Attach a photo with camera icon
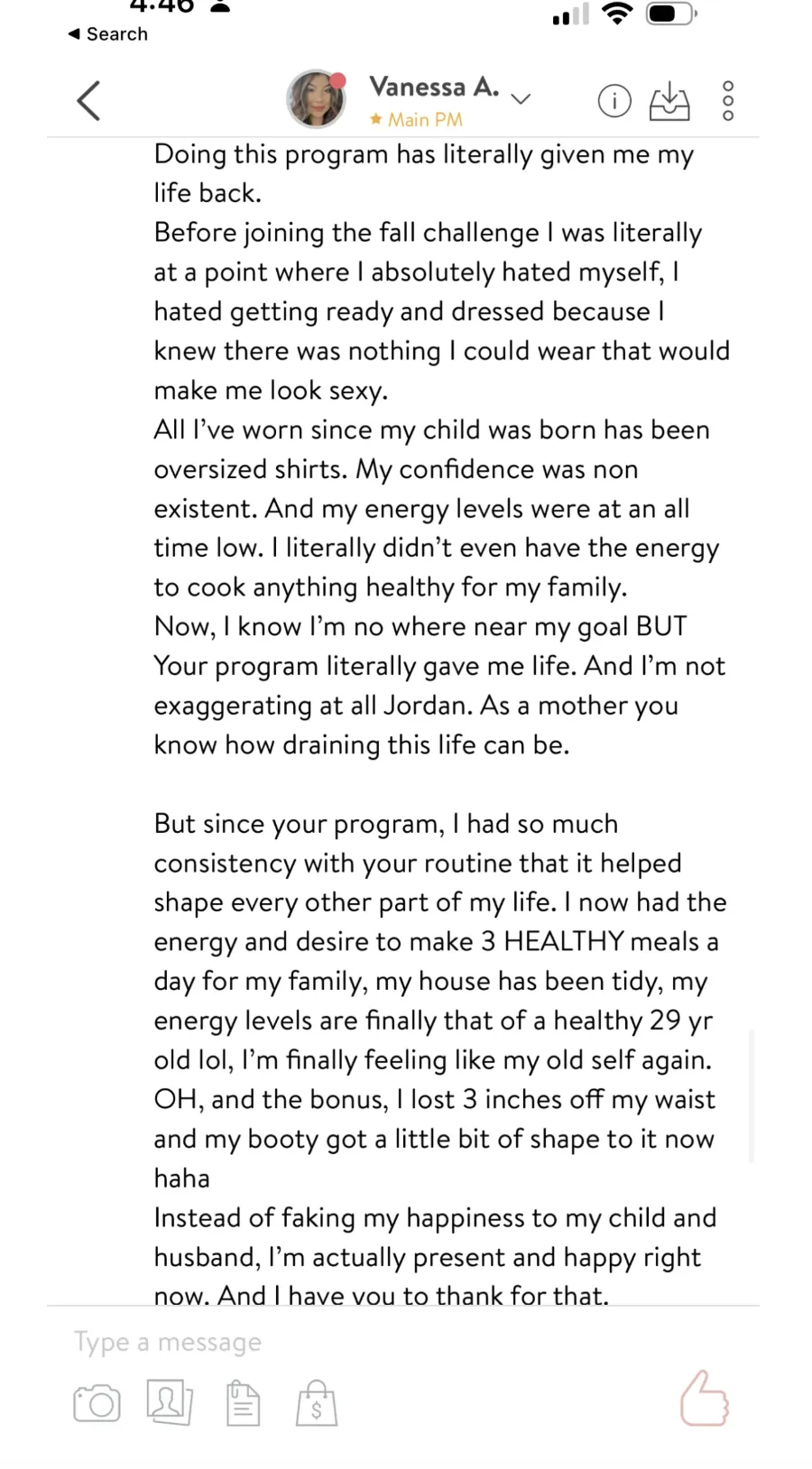Screen dimensions: 812x1469 pyautogui.click(x=97, y=1403)
